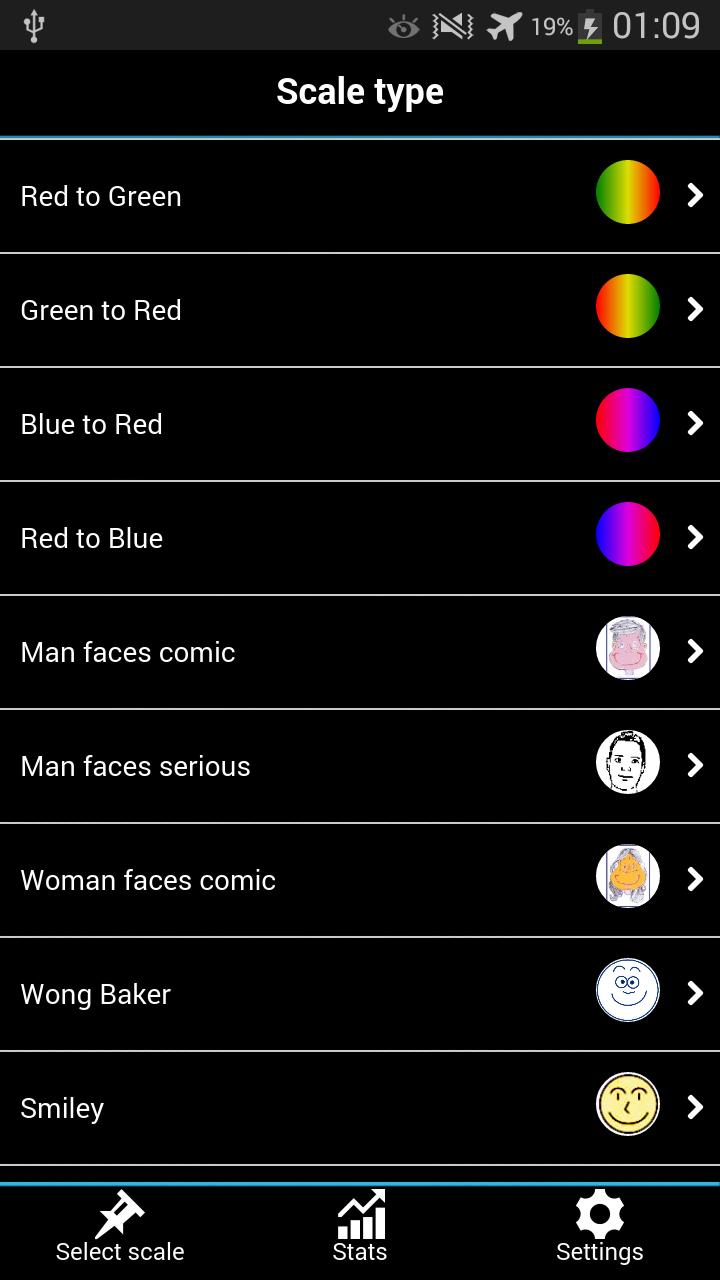Image resolution: width=720 pixels, height=1280 pixels.
Task: Tap the Red to Blue gradient circle
Action: (x=627, y=533)
